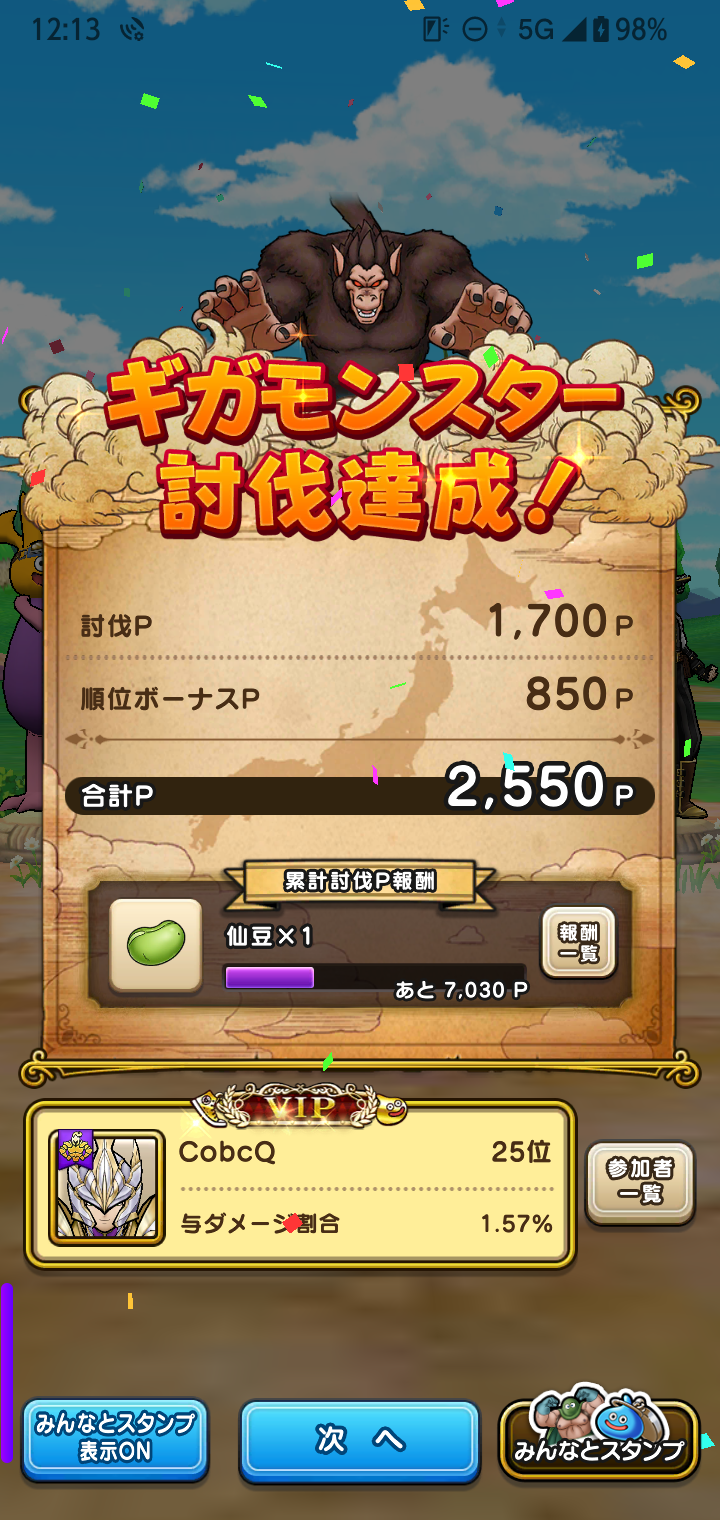Open the 参加者一覧 participants list
This screenshot has height=1520, width=720.
(x=640, y=1183)
